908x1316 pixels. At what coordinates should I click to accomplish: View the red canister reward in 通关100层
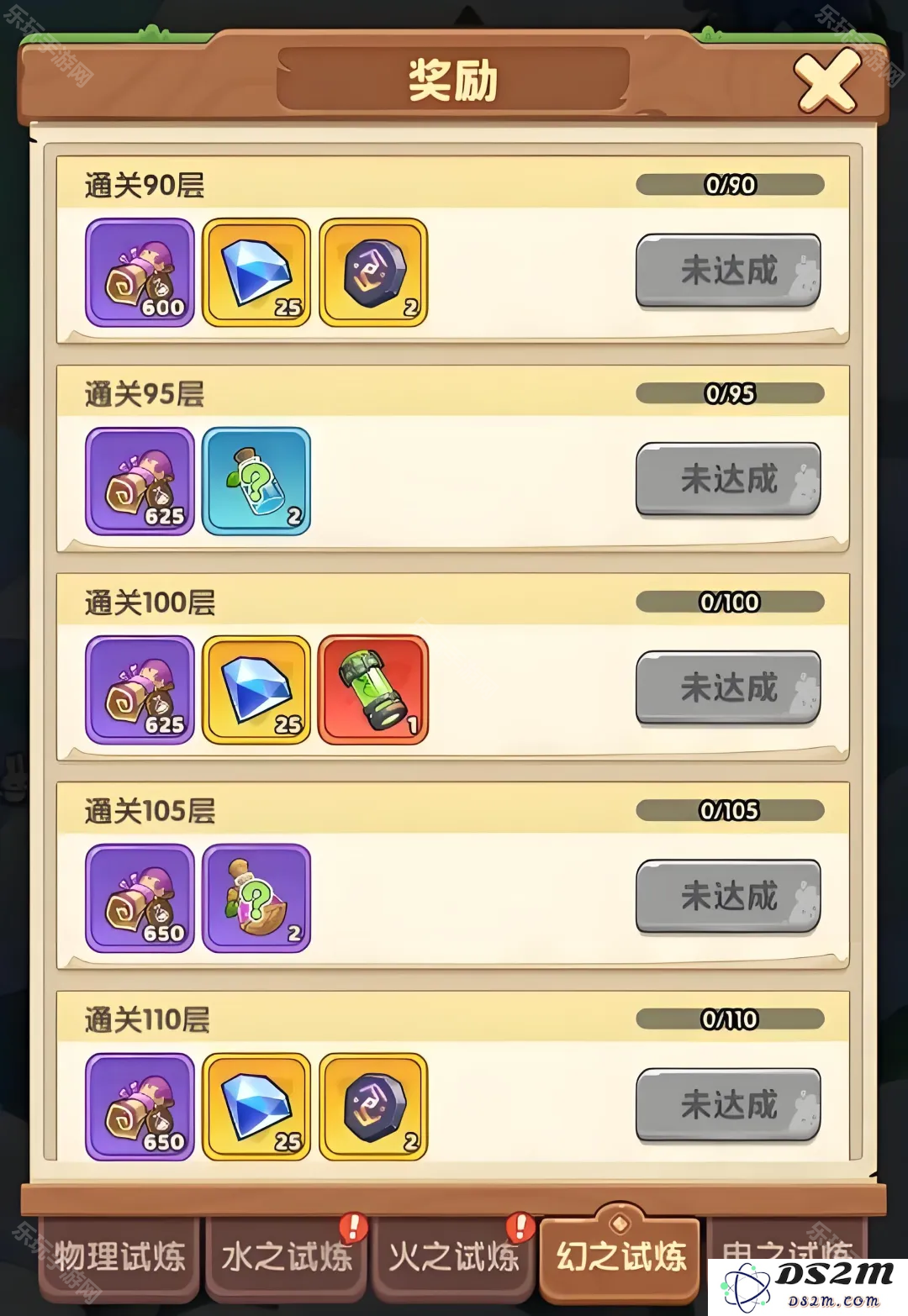pyautogui.click(x=373, y=690)
